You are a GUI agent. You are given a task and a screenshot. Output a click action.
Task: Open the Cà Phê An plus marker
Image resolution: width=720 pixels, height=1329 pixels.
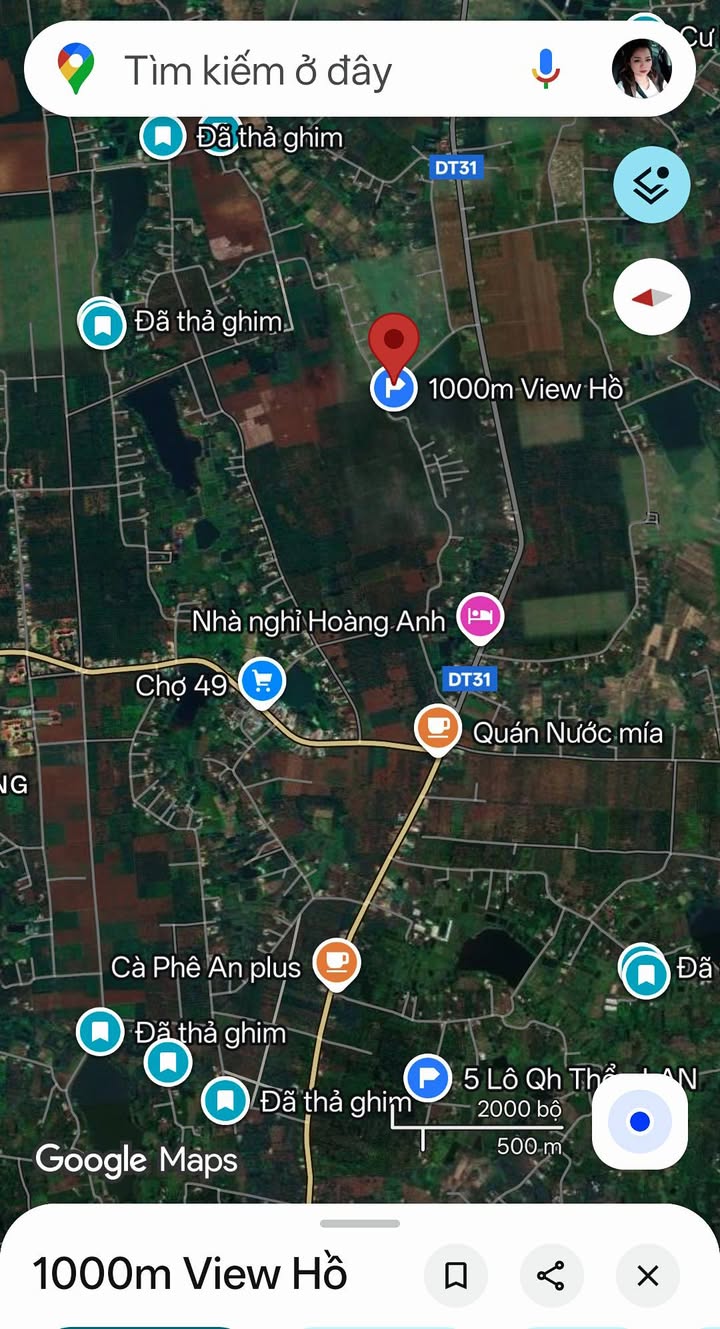336,963
